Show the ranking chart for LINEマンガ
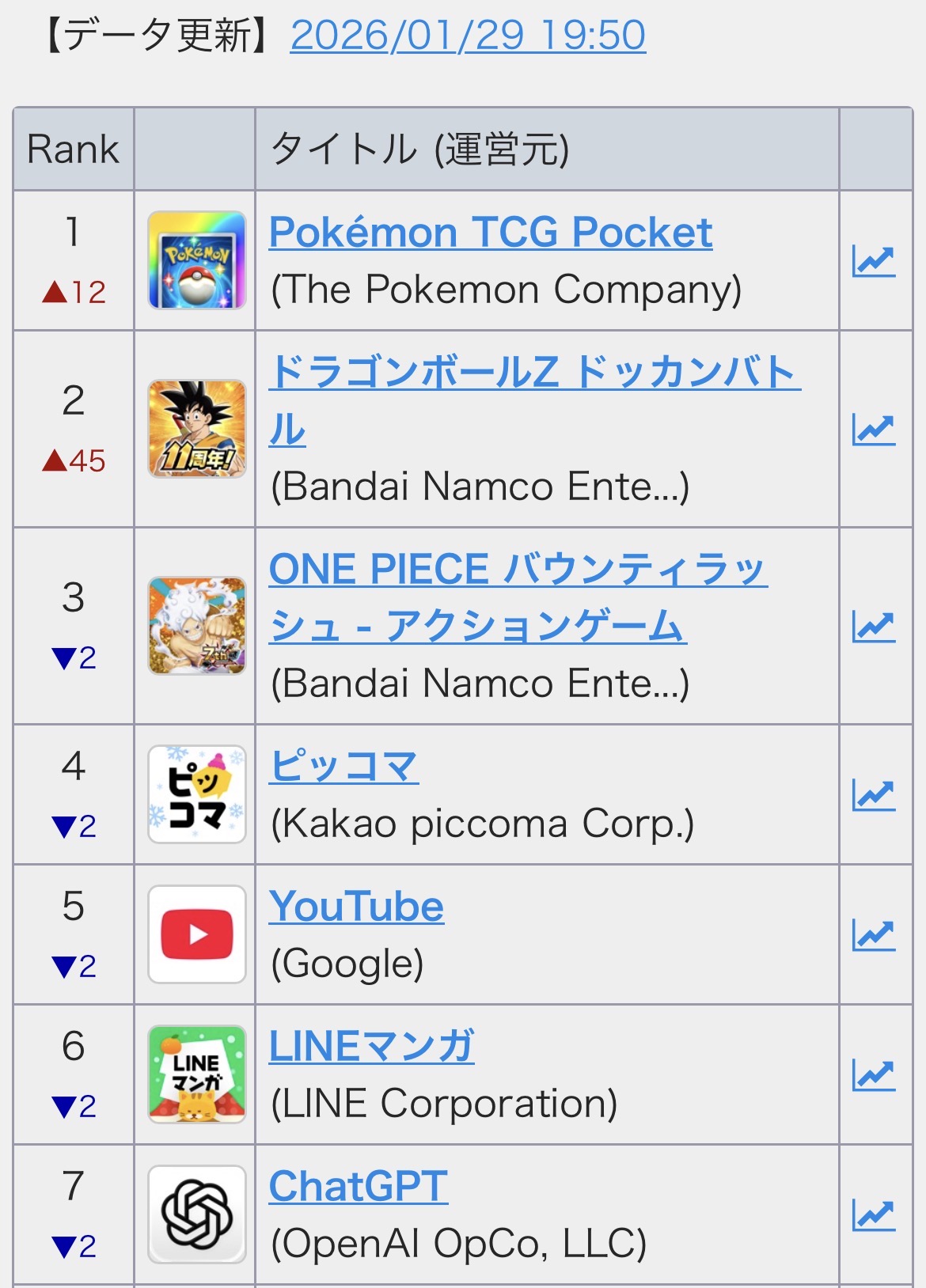 coord(874,1075)
